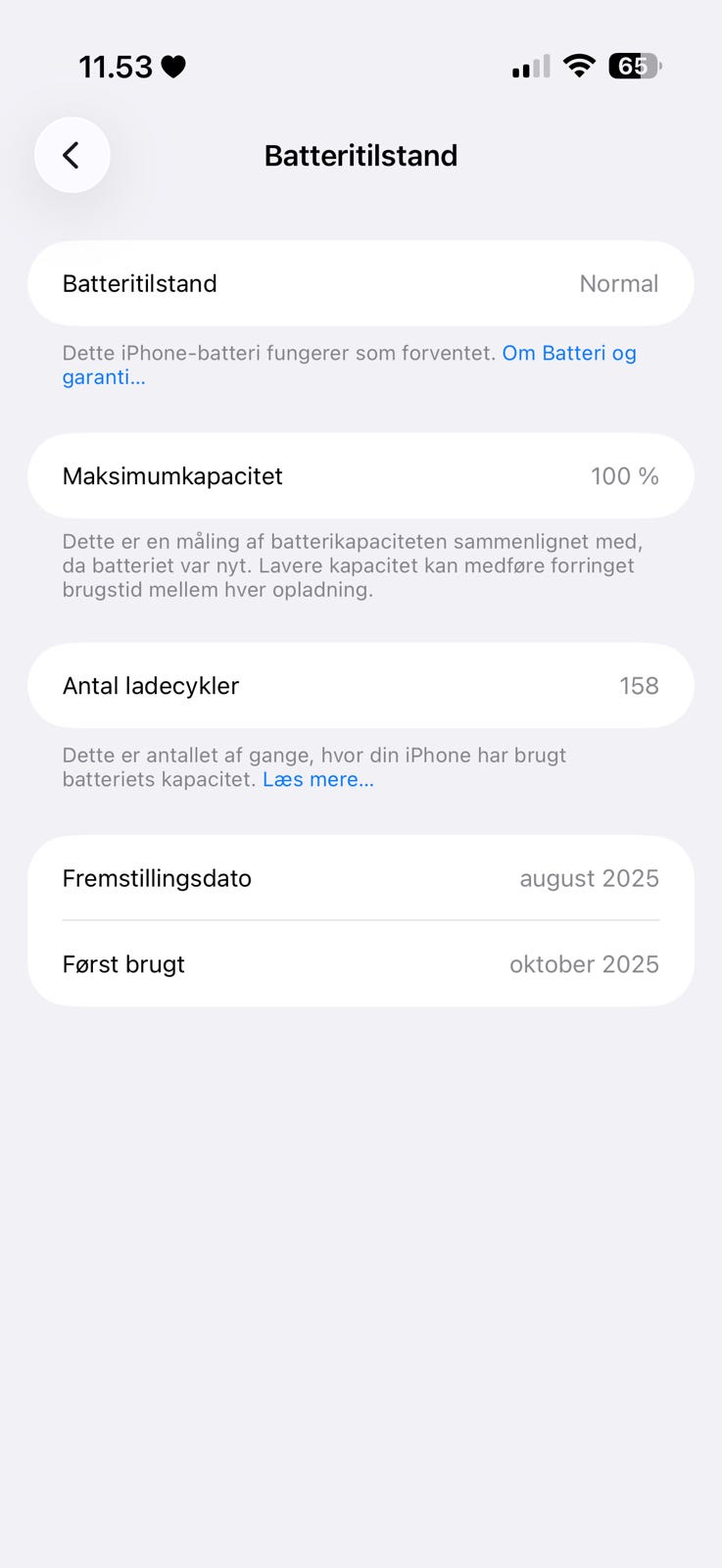Tap the clock showing 11.53

108,66
